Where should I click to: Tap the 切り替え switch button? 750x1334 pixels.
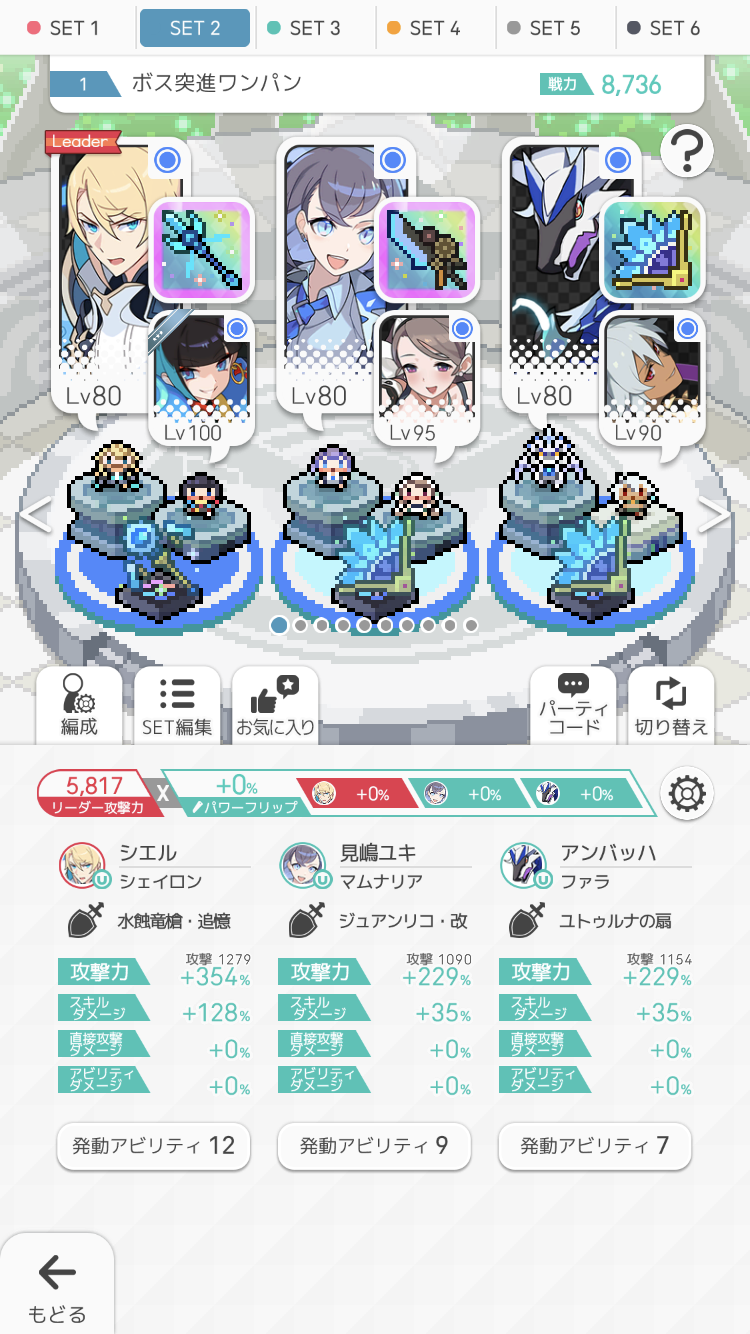click(671, 706)
